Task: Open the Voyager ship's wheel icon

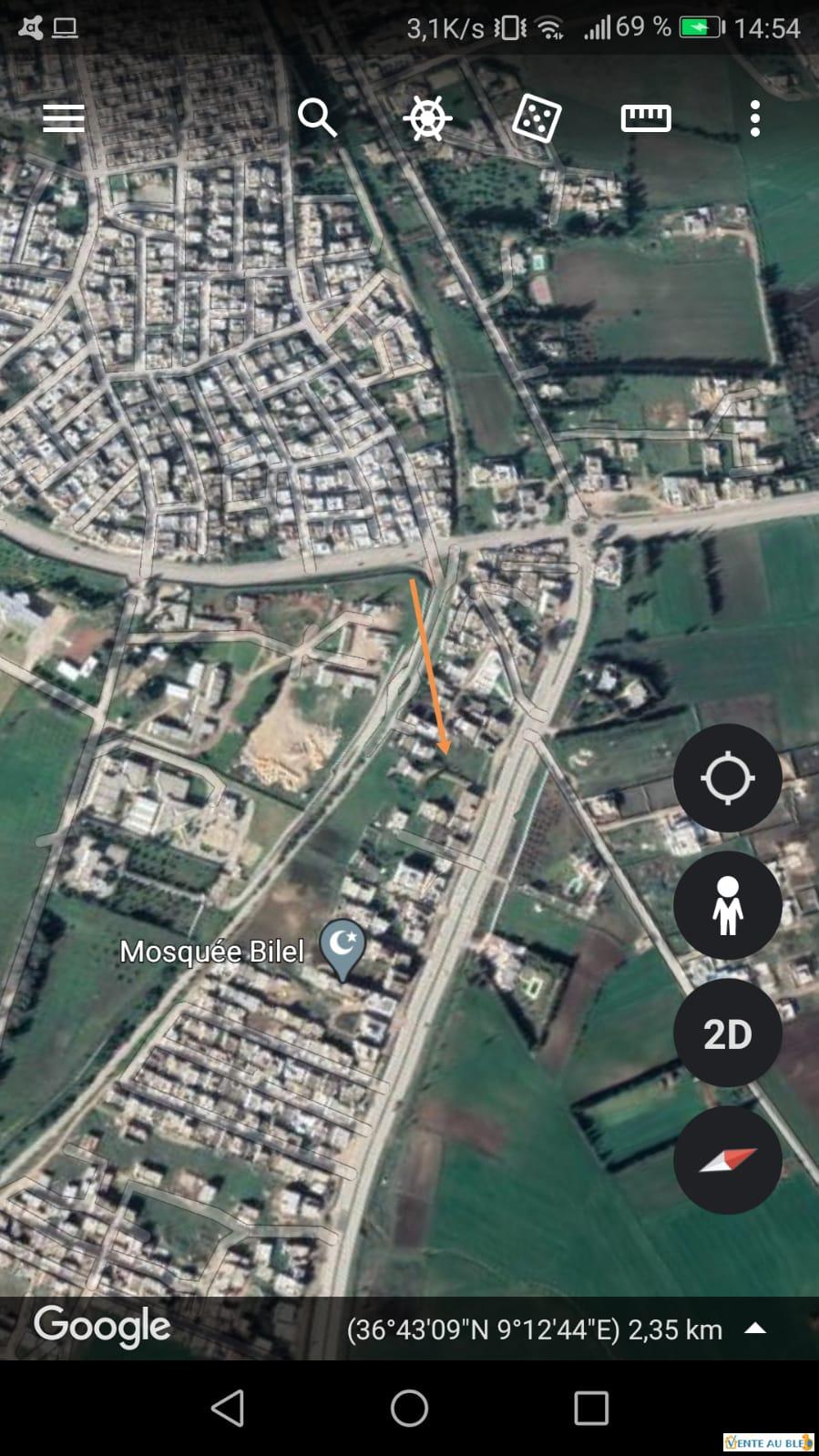Action: (x=427, y=118)
